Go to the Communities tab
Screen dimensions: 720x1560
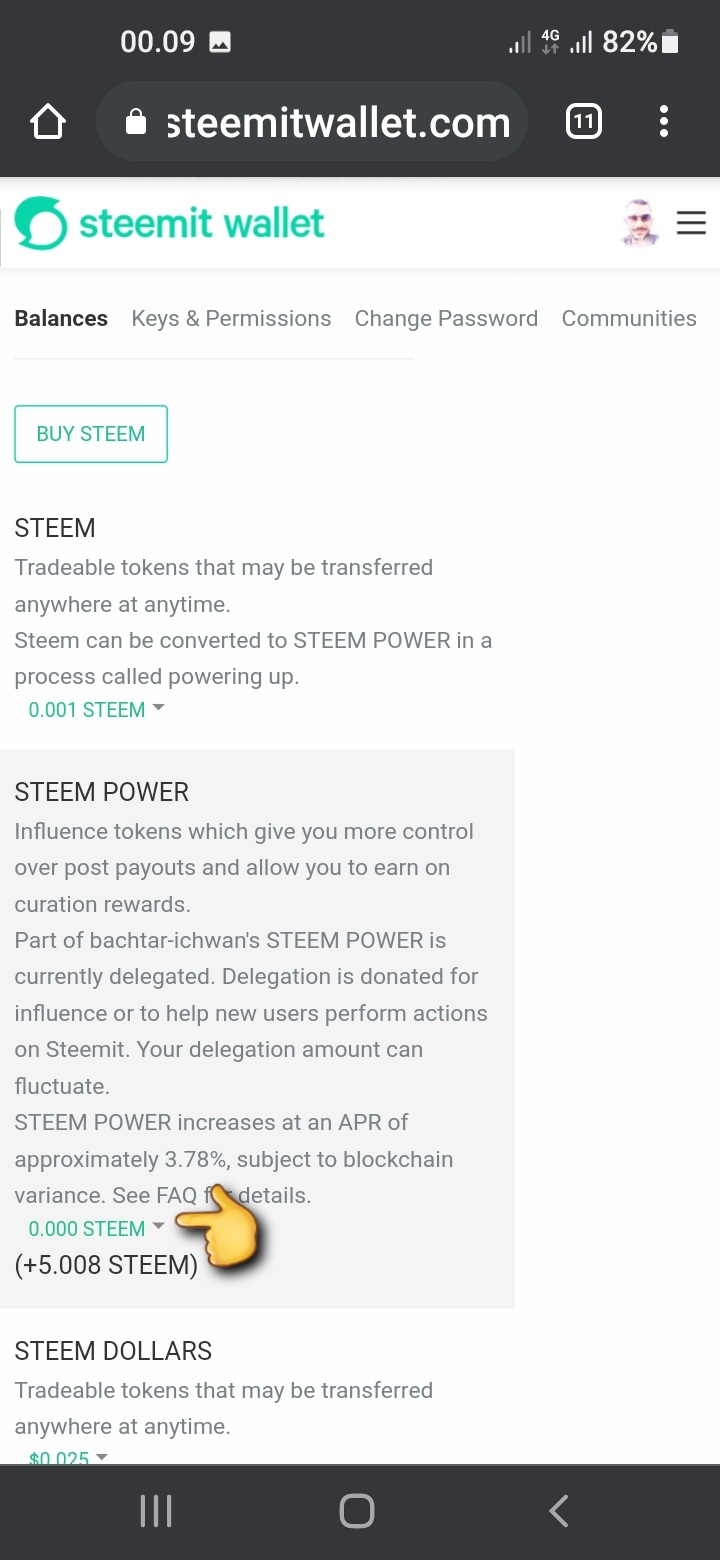tap(629, 318)
